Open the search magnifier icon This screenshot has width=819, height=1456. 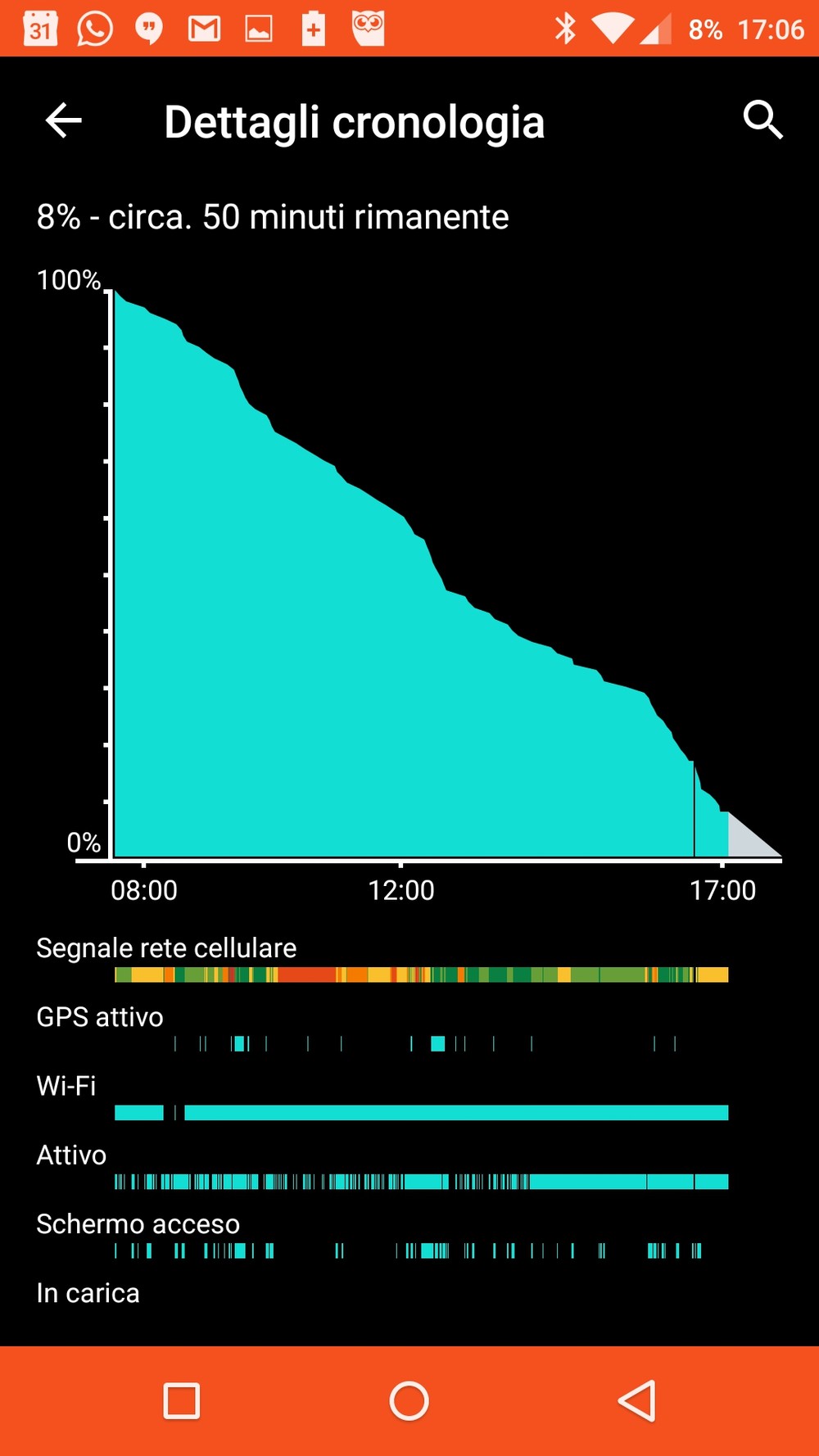click(x=762, y=120)
